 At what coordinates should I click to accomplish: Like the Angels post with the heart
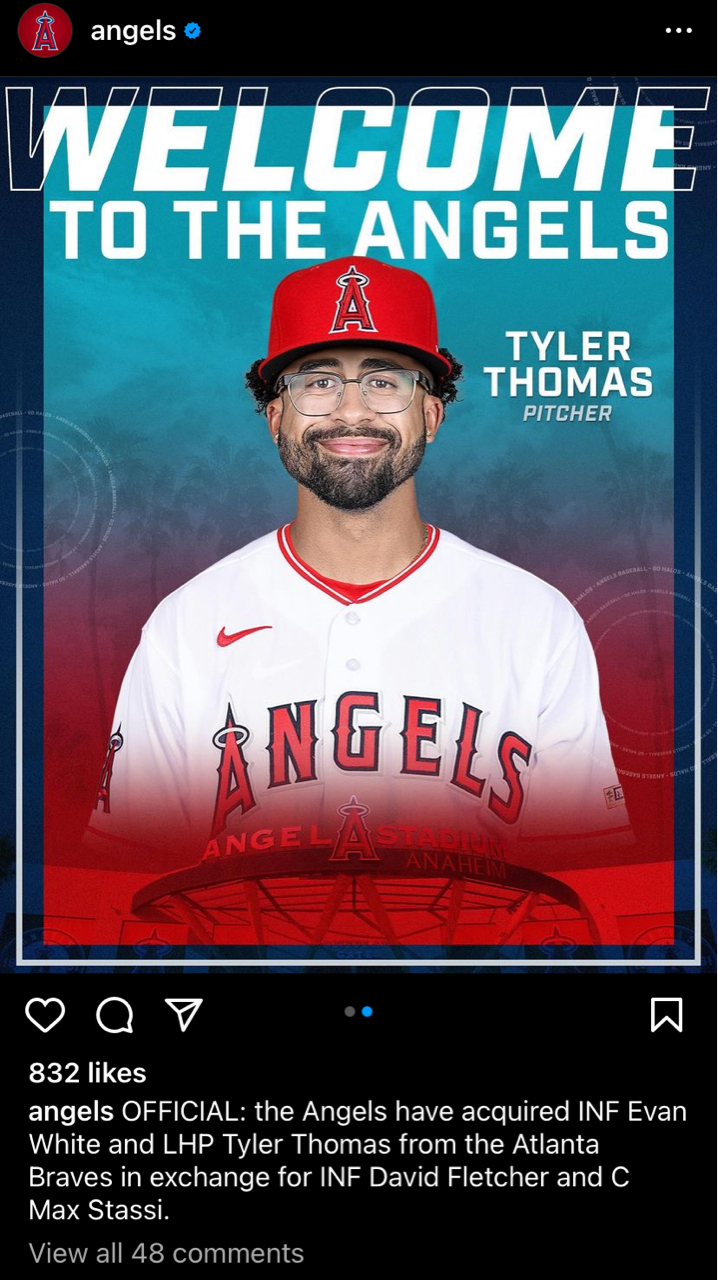[x=45, y=1015]
